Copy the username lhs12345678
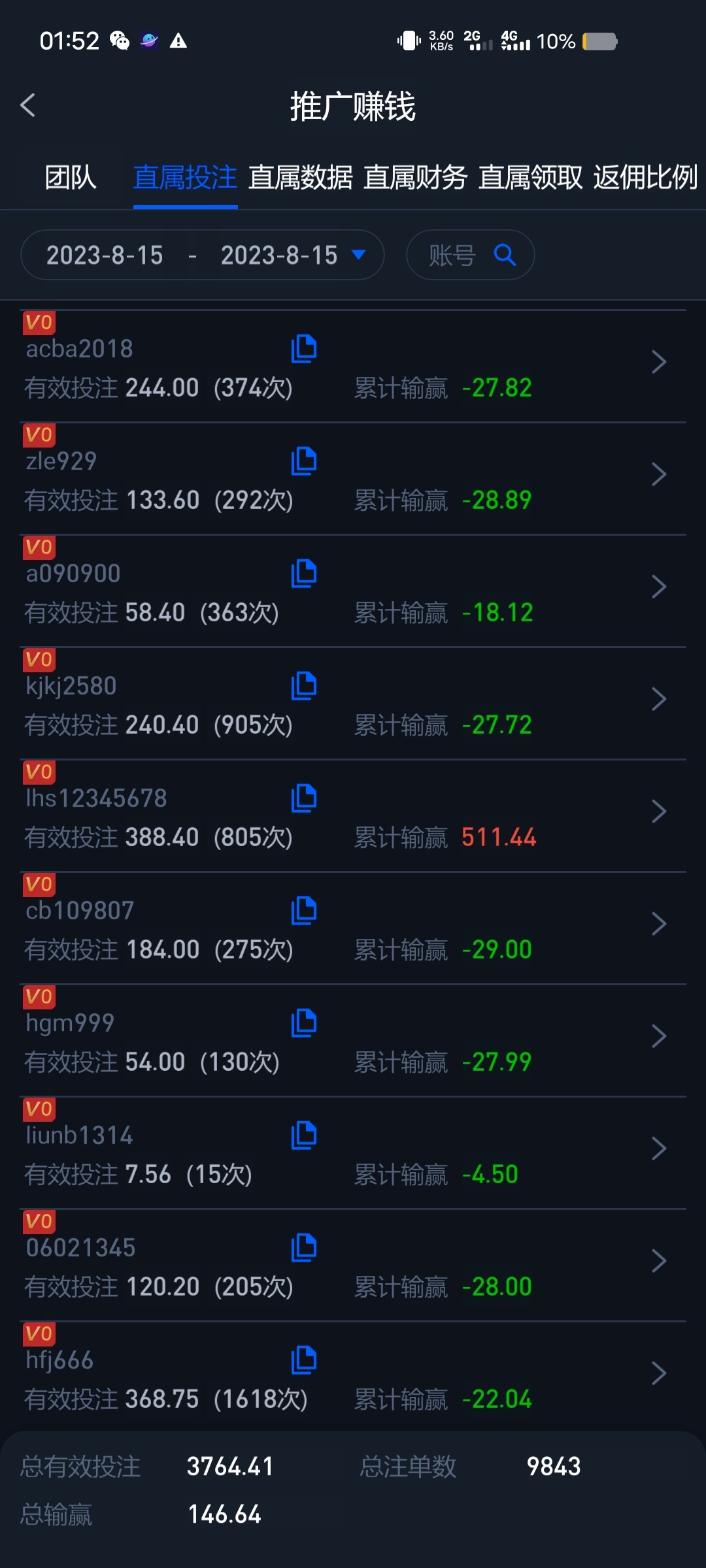The height and width of the screenshot is (1568, 706). [304, 798]
